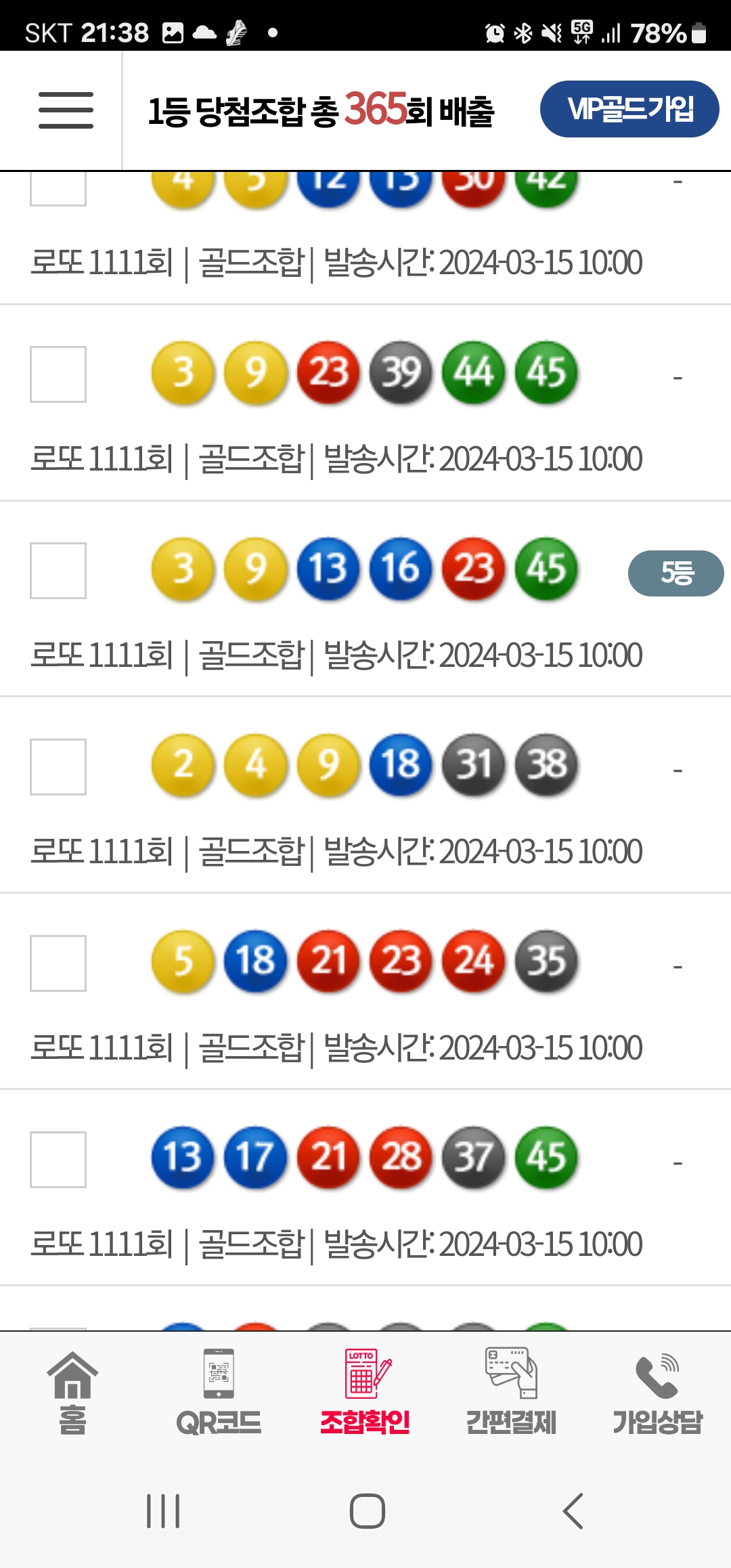This screenshot has width=731, height=1568.
Task: Check the box for combination 13 17 21 28 37 45
Action: pos(58,1160)
